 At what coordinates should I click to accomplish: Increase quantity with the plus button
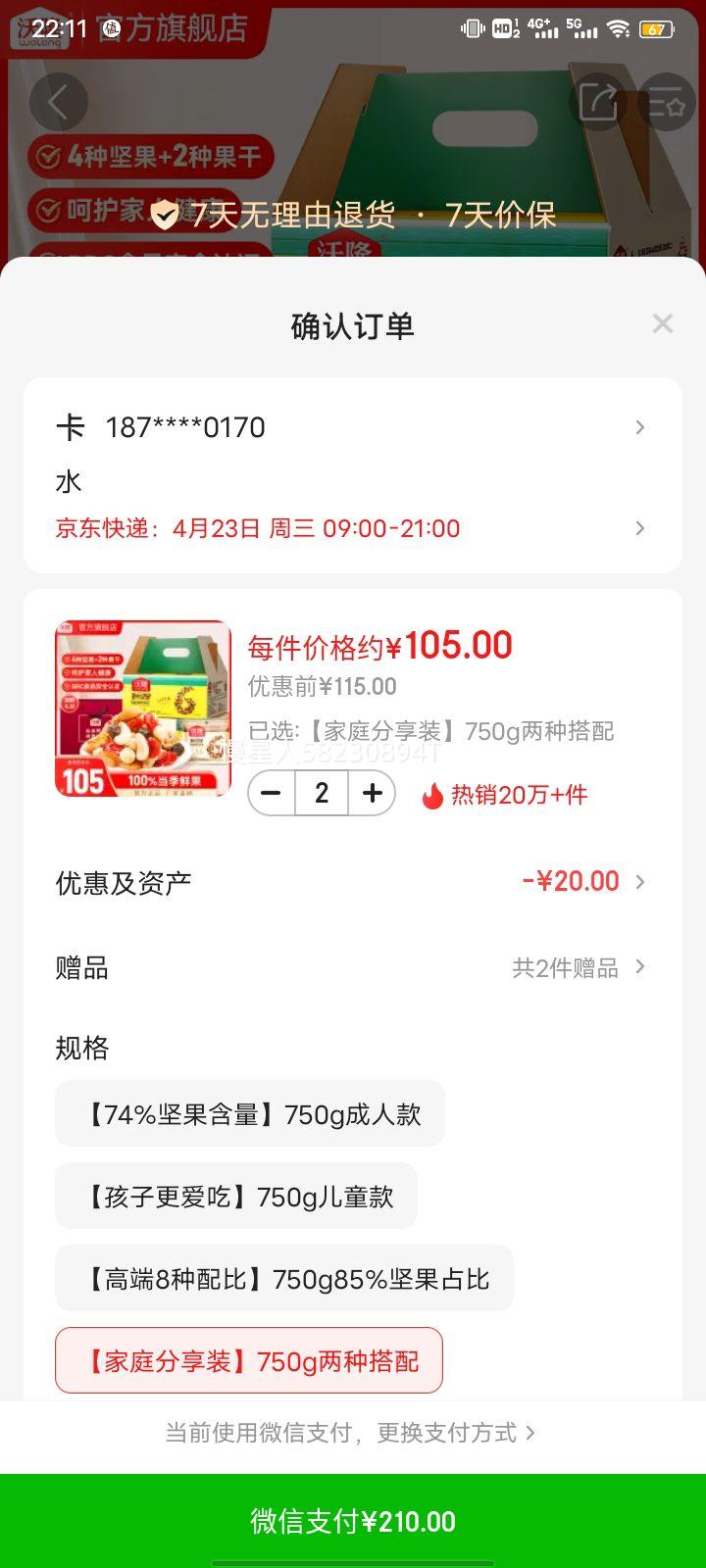coord(372,794)
